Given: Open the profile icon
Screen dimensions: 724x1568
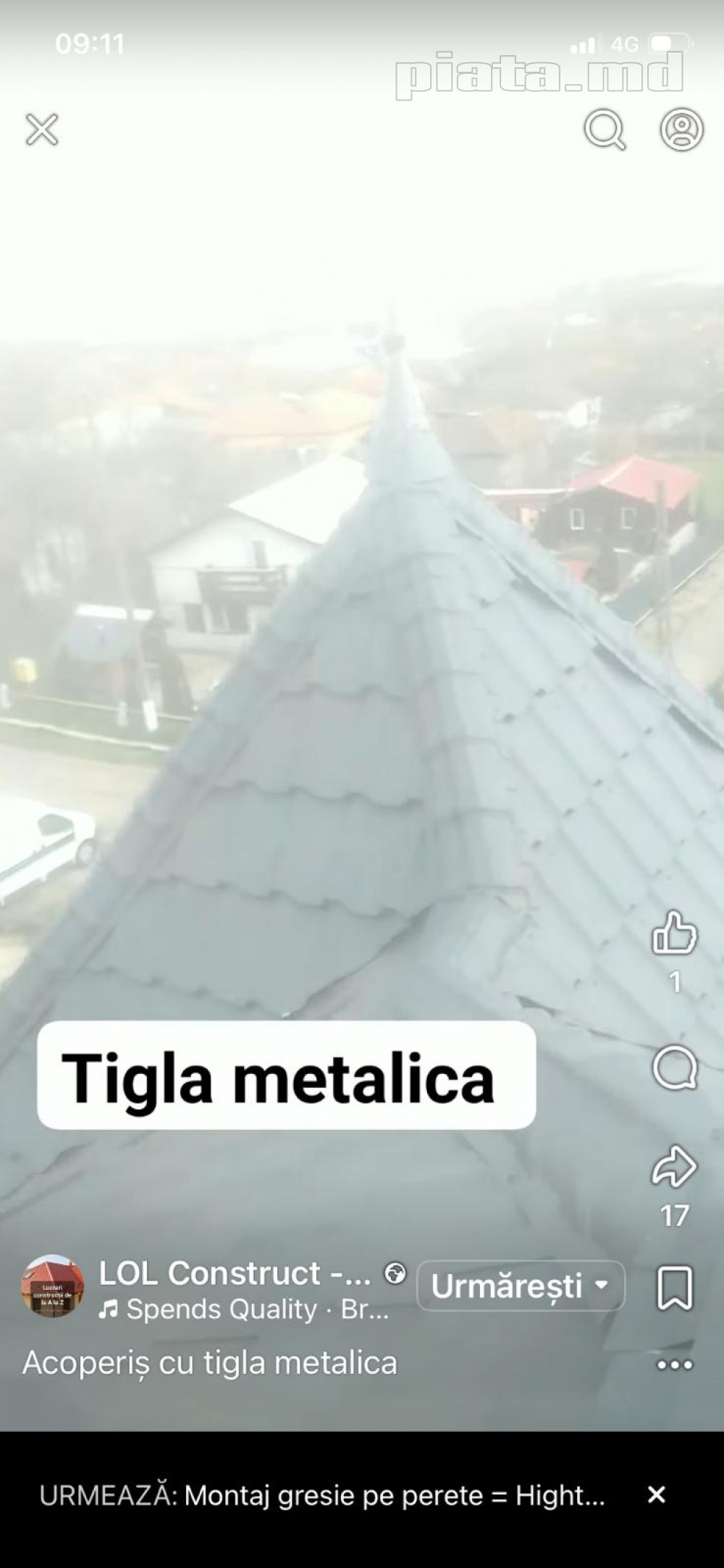Looking at the screenshot, I should (x=681, y=130).
